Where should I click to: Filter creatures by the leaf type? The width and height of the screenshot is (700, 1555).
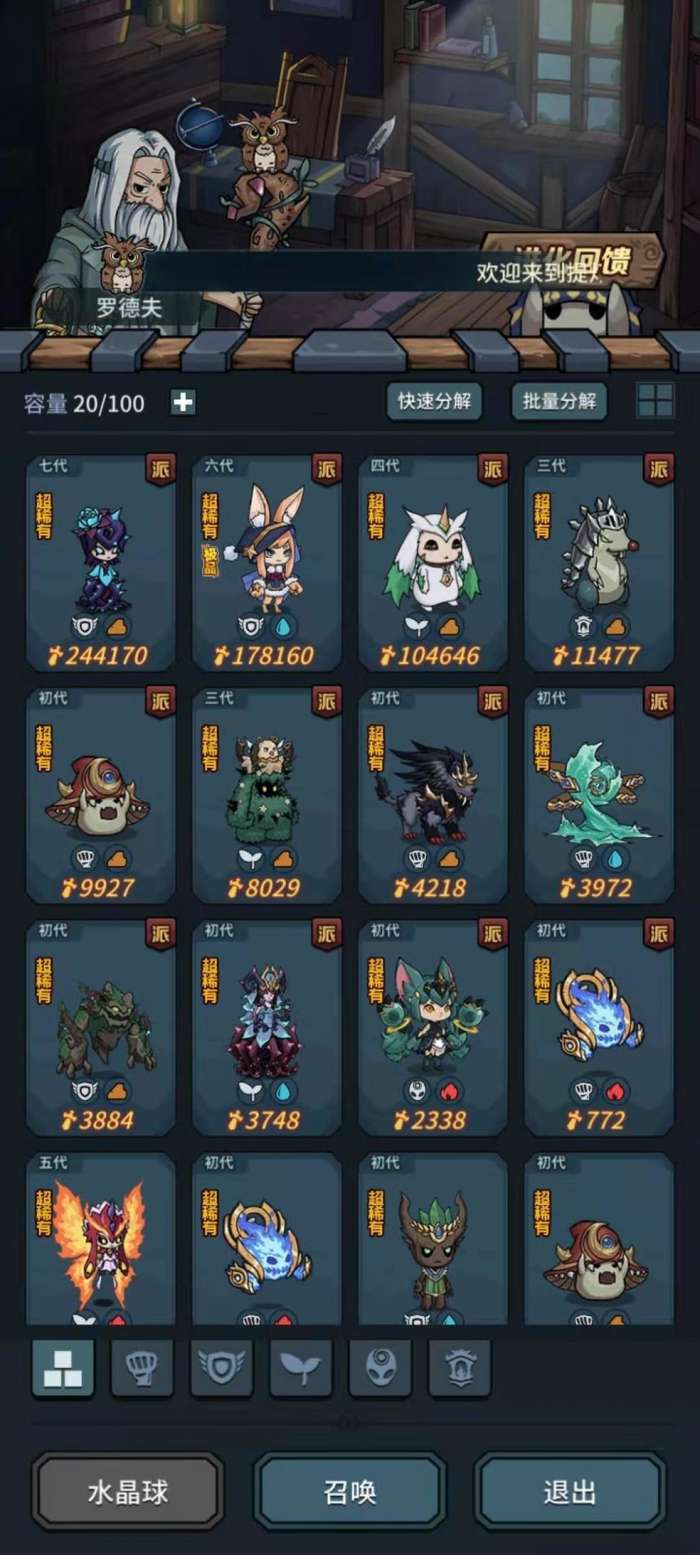300,1368
